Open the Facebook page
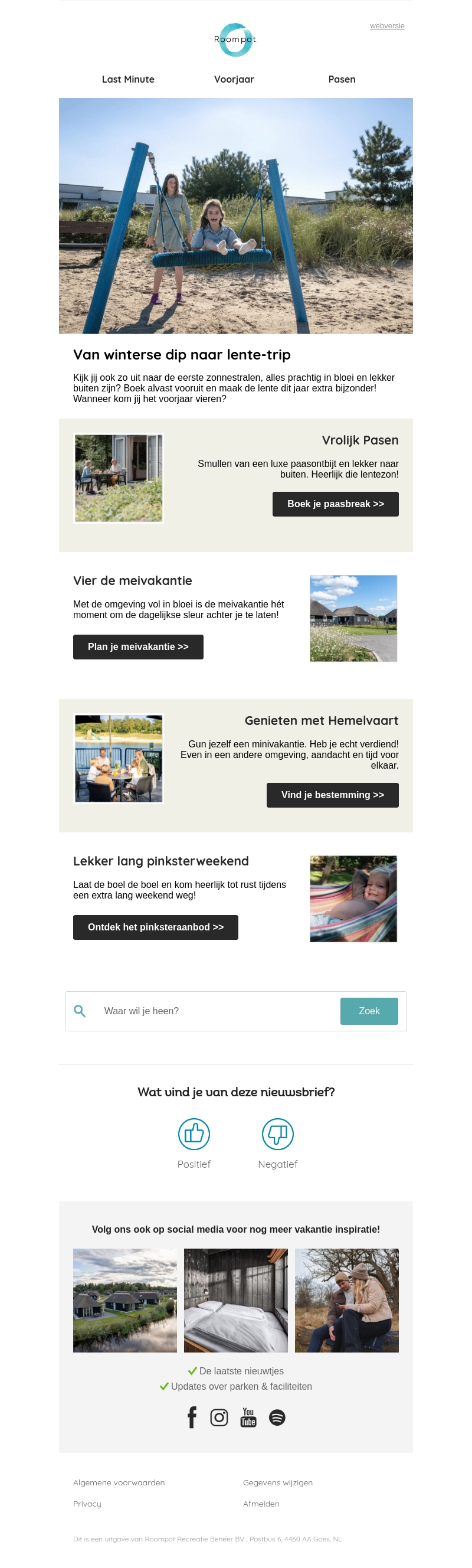The width and height of the screenshot is (472, 1568). (x=192, y=1417)
